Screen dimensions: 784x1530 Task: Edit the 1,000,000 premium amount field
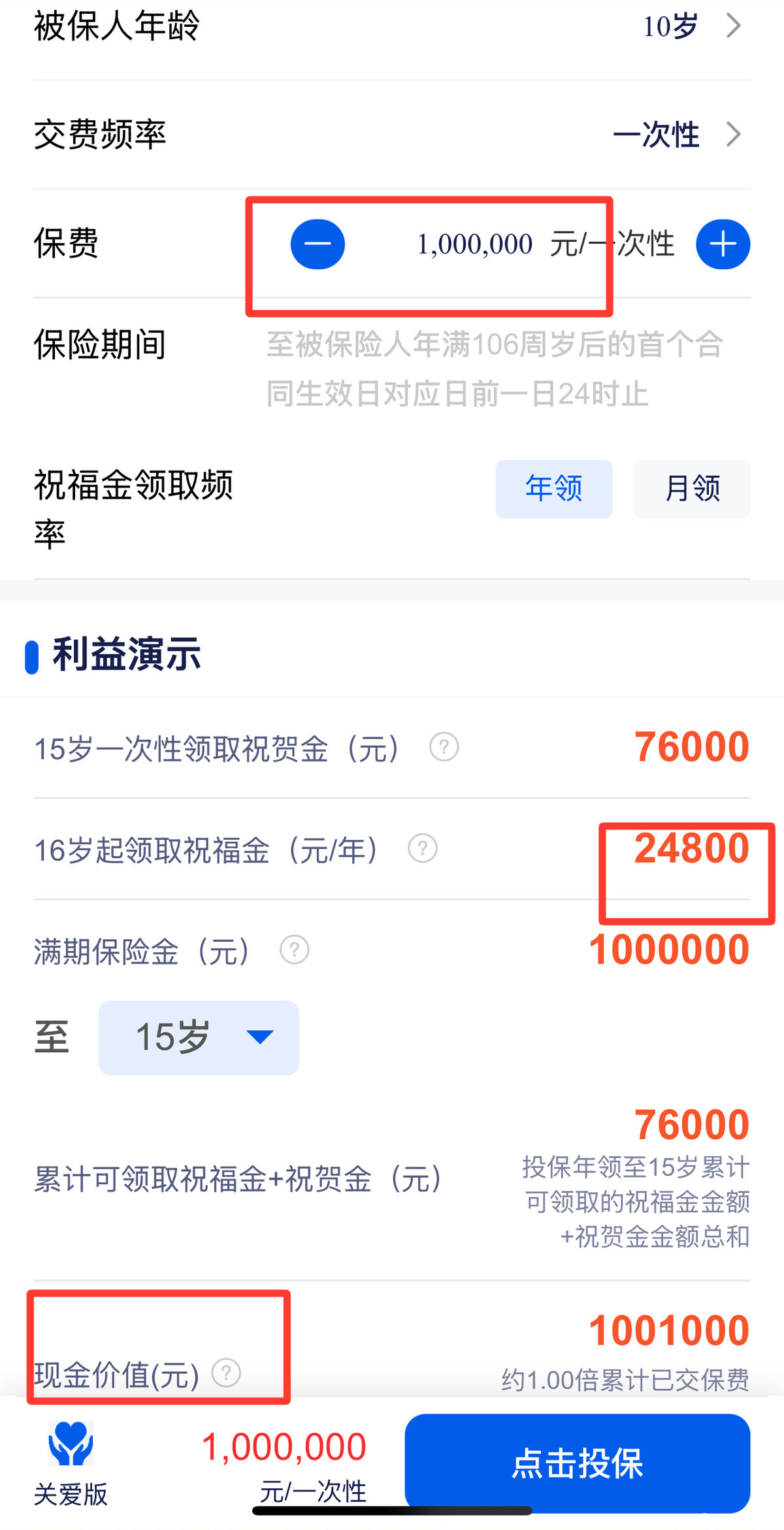[x=475, y=244]
